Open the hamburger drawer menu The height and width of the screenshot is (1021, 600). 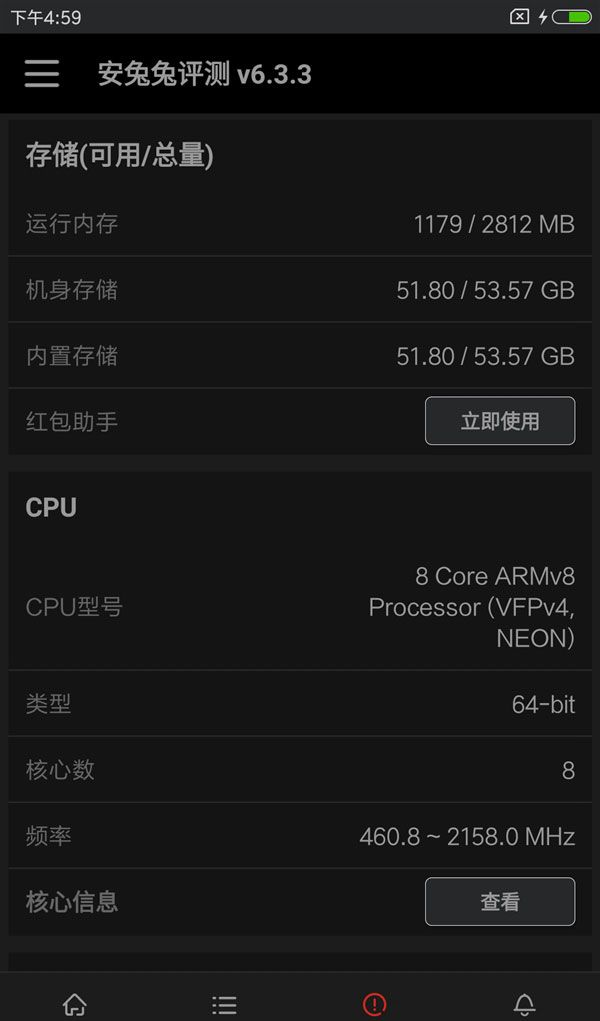tap(42, 74)
